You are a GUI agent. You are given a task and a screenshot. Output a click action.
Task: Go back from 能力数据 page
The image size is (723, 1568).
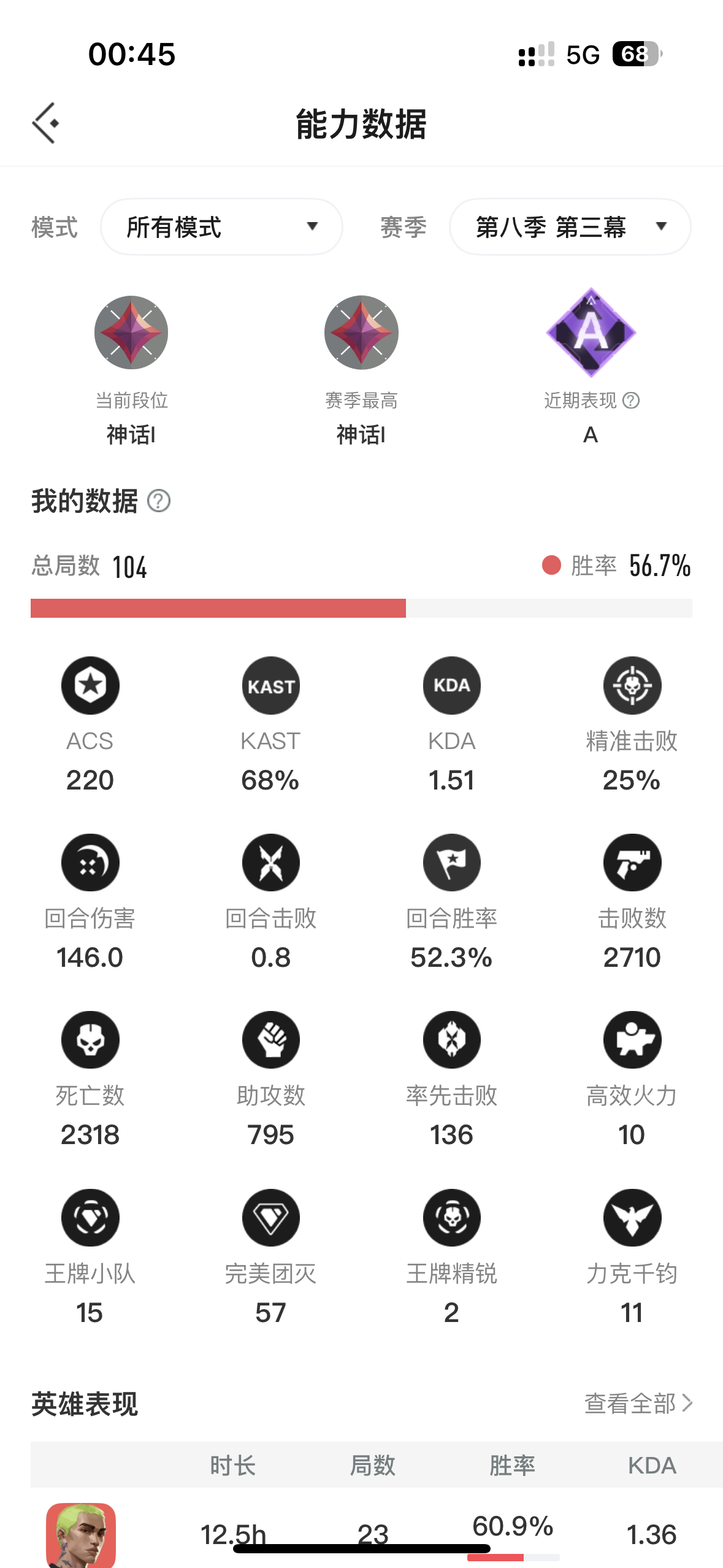46,123
